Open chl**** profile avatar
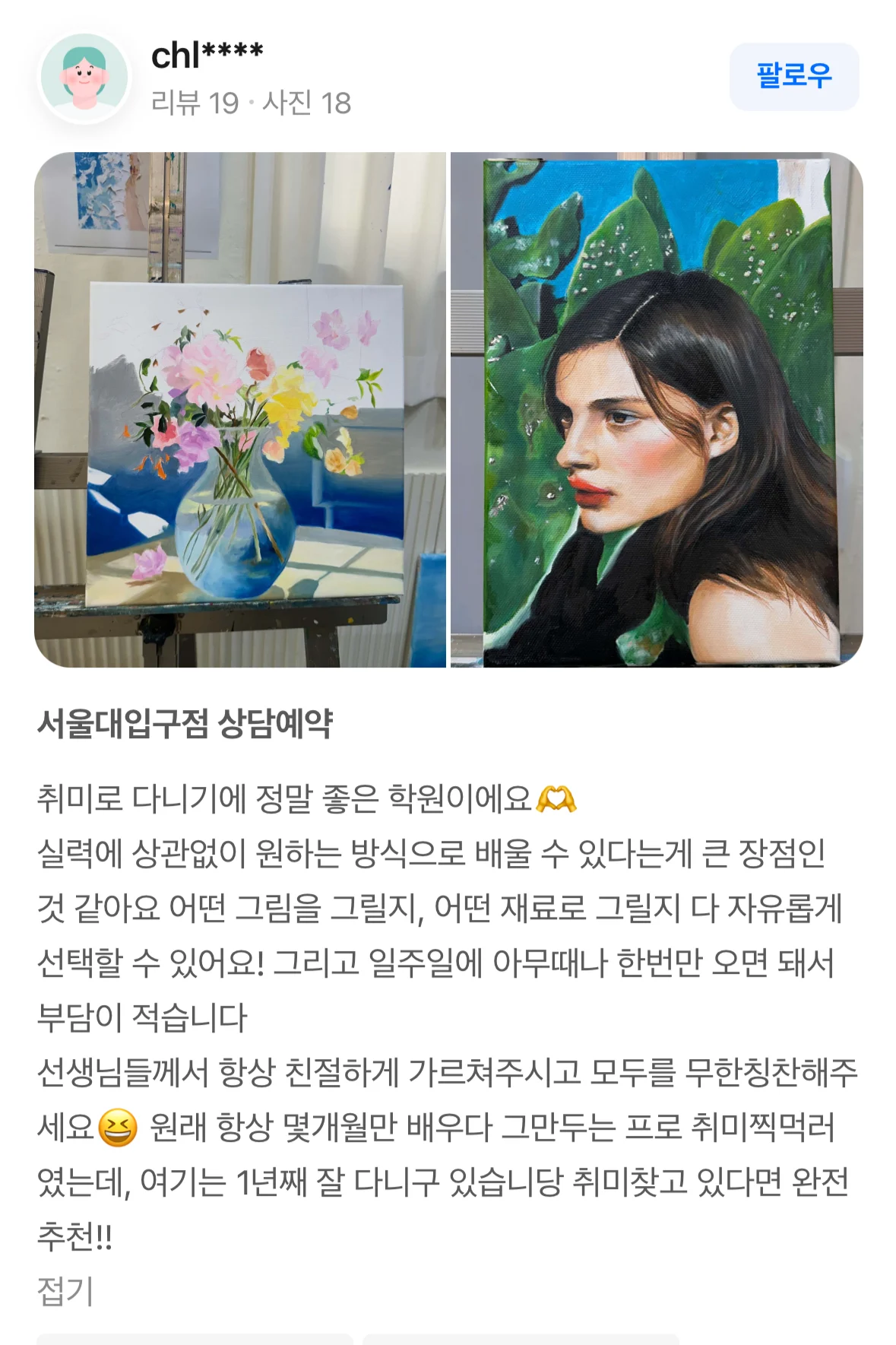The width and height of the screenshot is (896, 1345). (84, 77)
